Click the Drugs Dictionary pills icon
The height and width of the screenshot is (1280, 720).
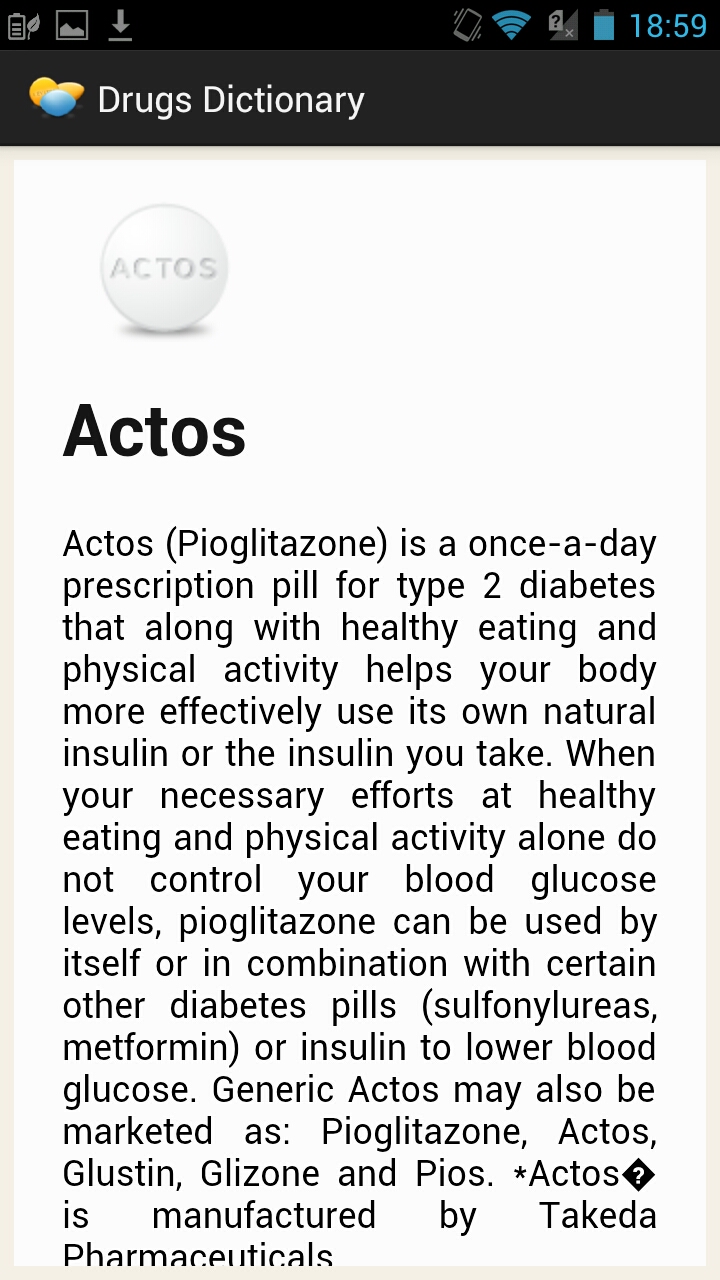(x=57, y=98)
